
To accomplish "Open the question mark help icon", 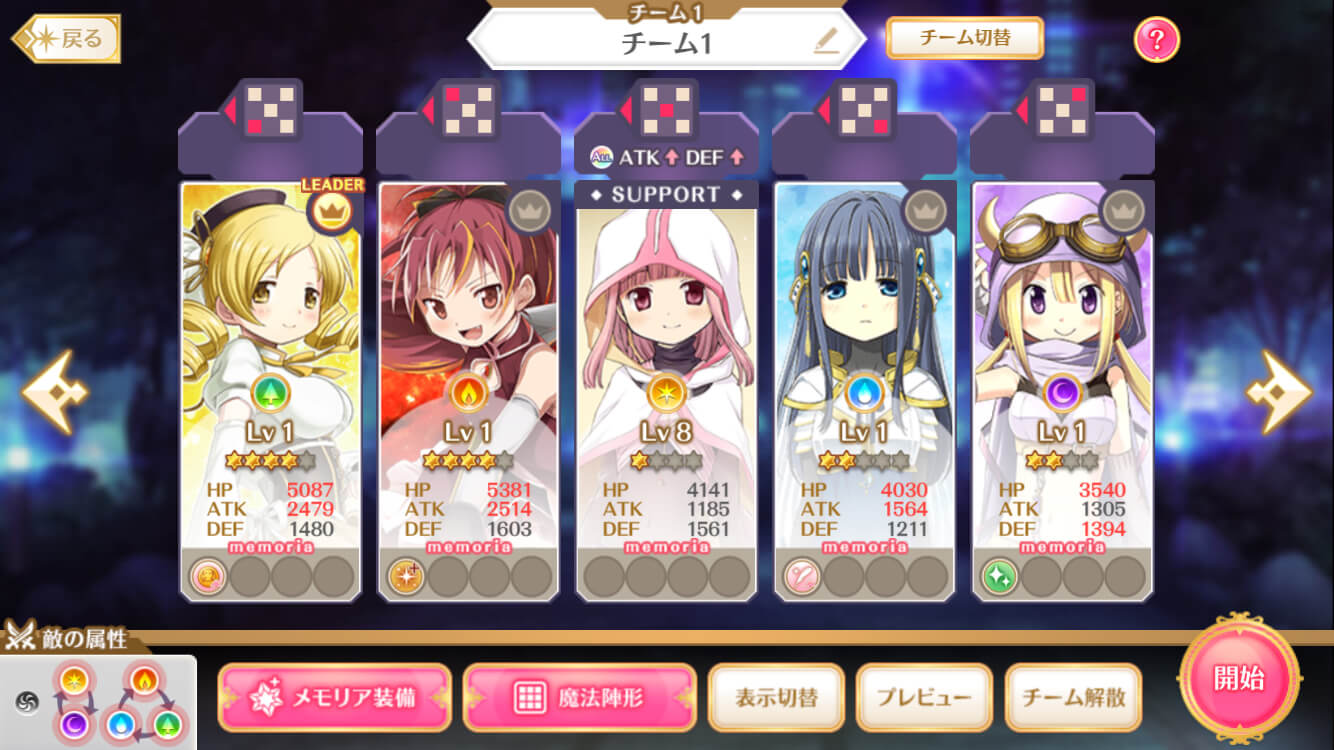I will 1156,40.
